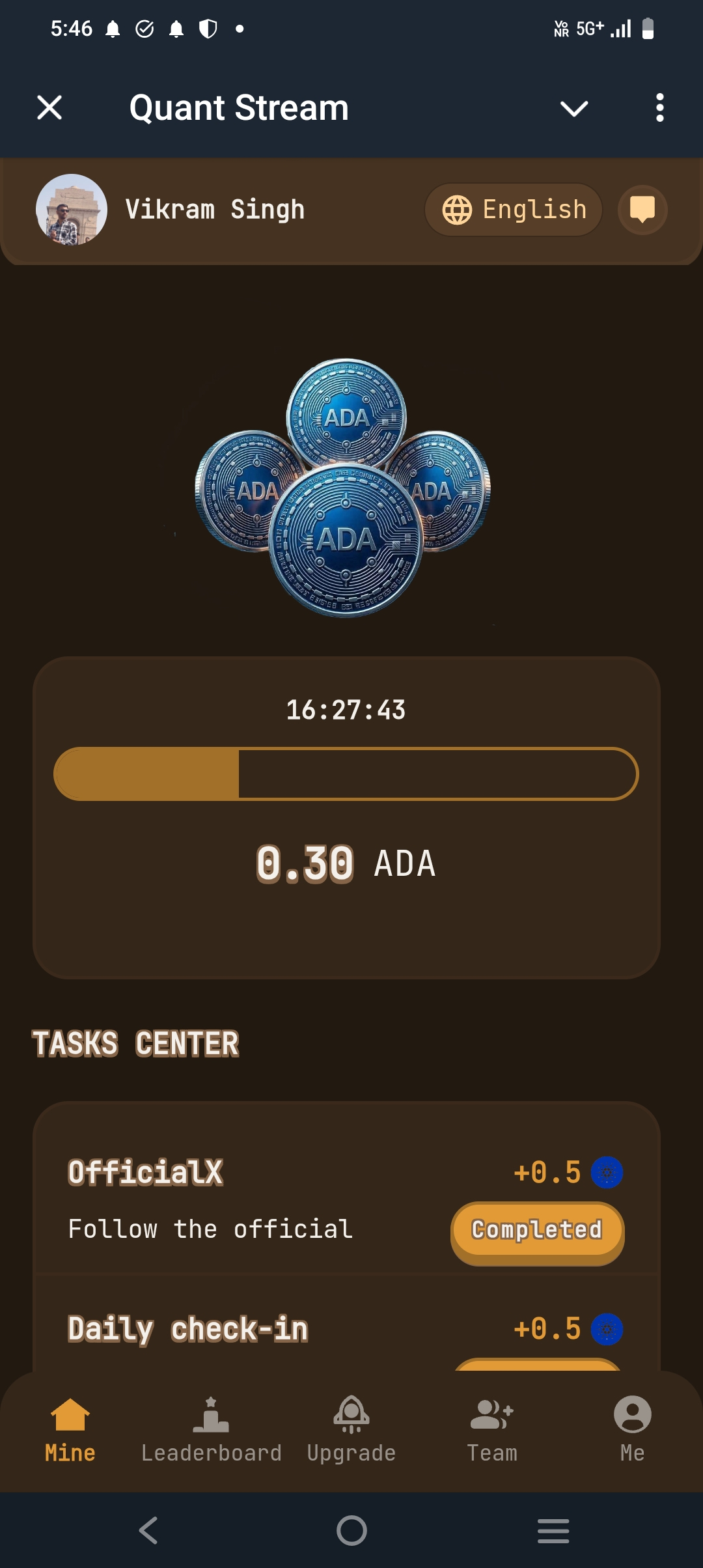Go back with system back button

(x=148, y=1530)
